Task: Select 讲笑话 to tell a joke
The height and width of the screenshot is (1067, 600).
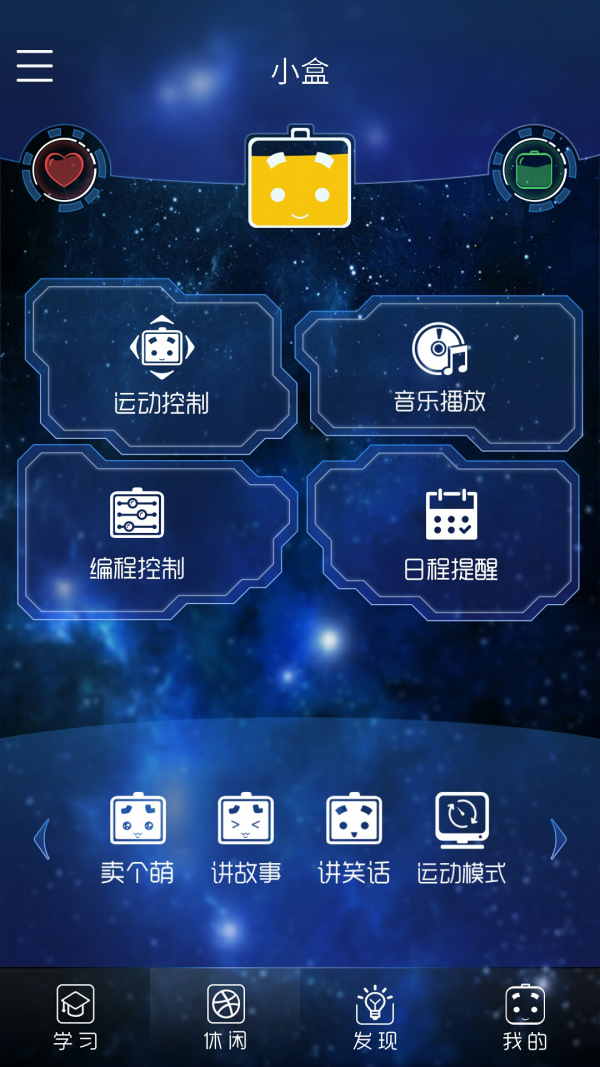Action: tap(354, 838)
